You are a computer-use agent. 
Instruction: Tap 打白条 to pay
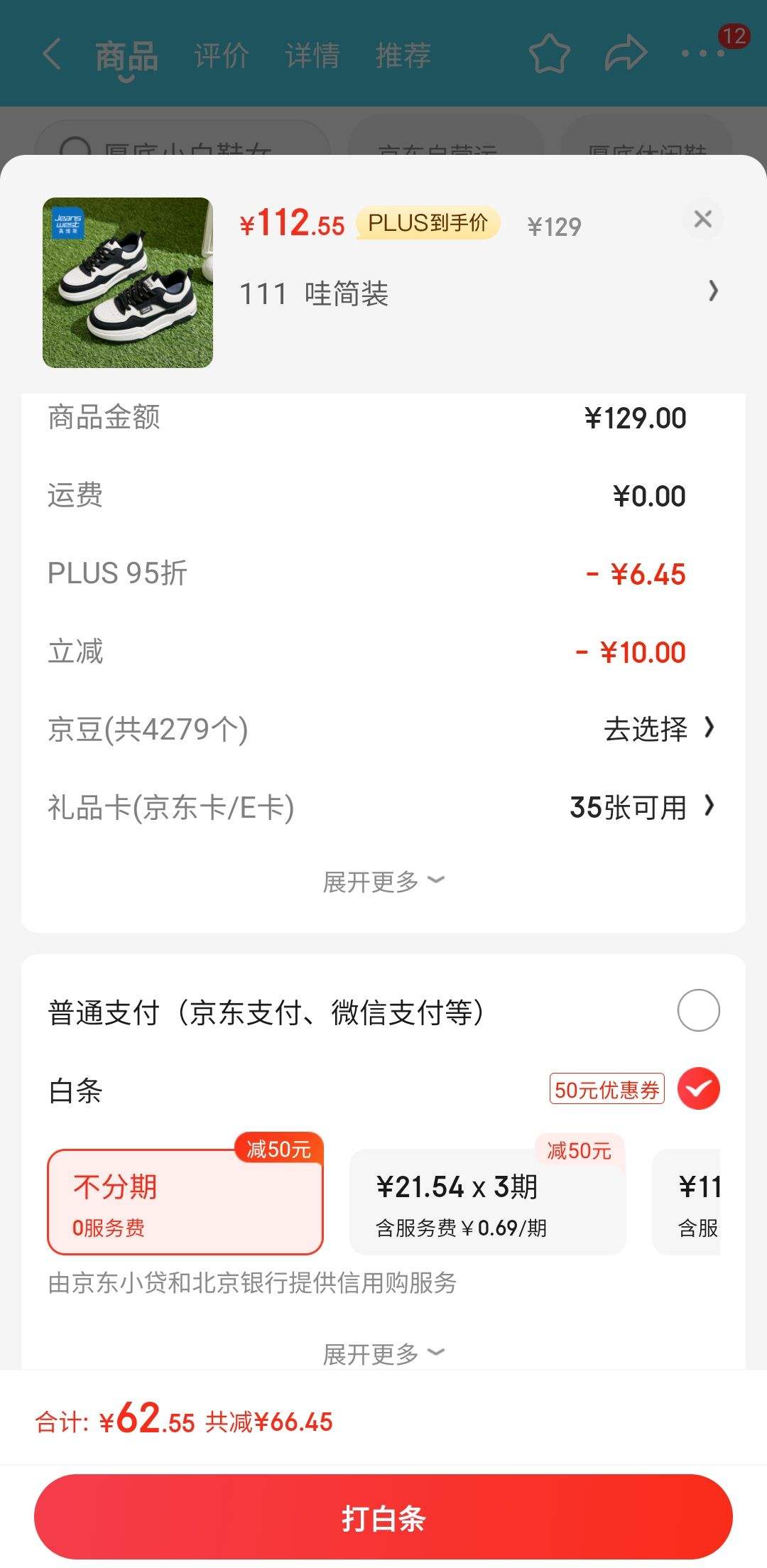[383, 1518]
